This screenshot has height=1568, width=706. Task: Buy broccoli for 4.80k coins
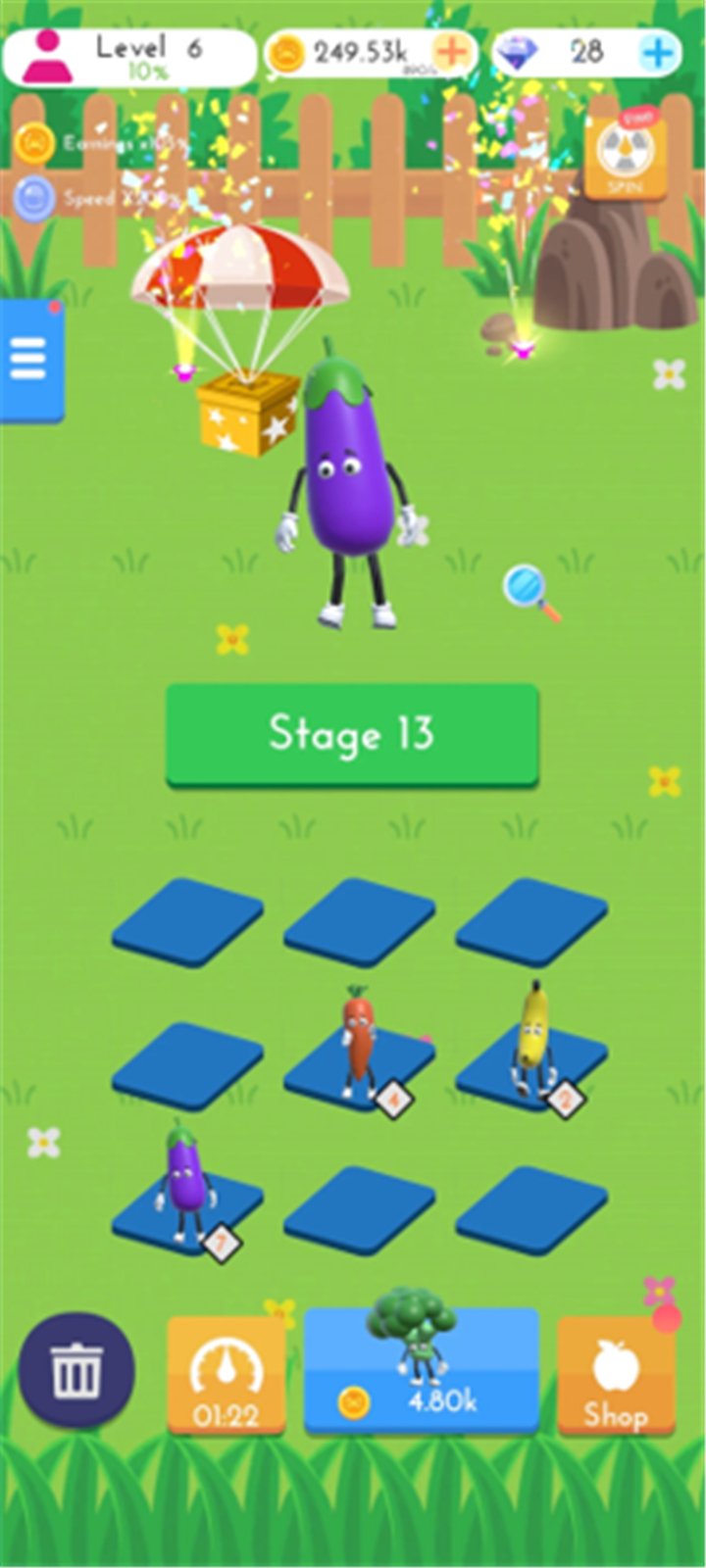(422, 1370)
